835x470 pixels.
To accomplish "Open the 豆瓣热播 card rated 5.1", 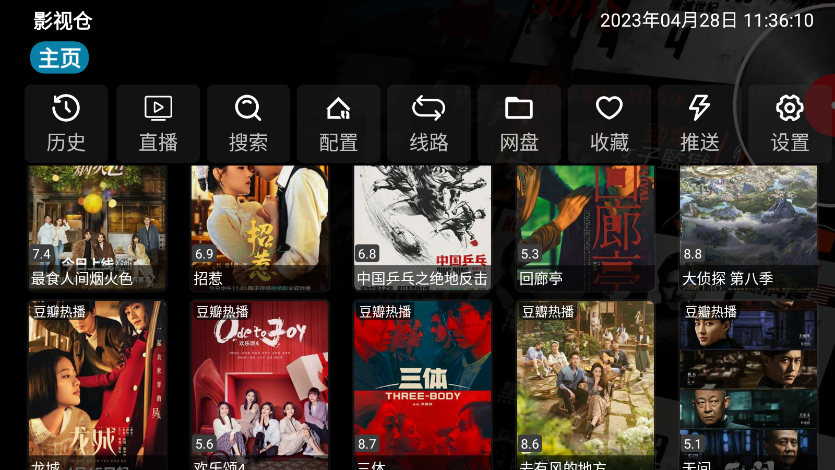I will (x=748, y=385).
